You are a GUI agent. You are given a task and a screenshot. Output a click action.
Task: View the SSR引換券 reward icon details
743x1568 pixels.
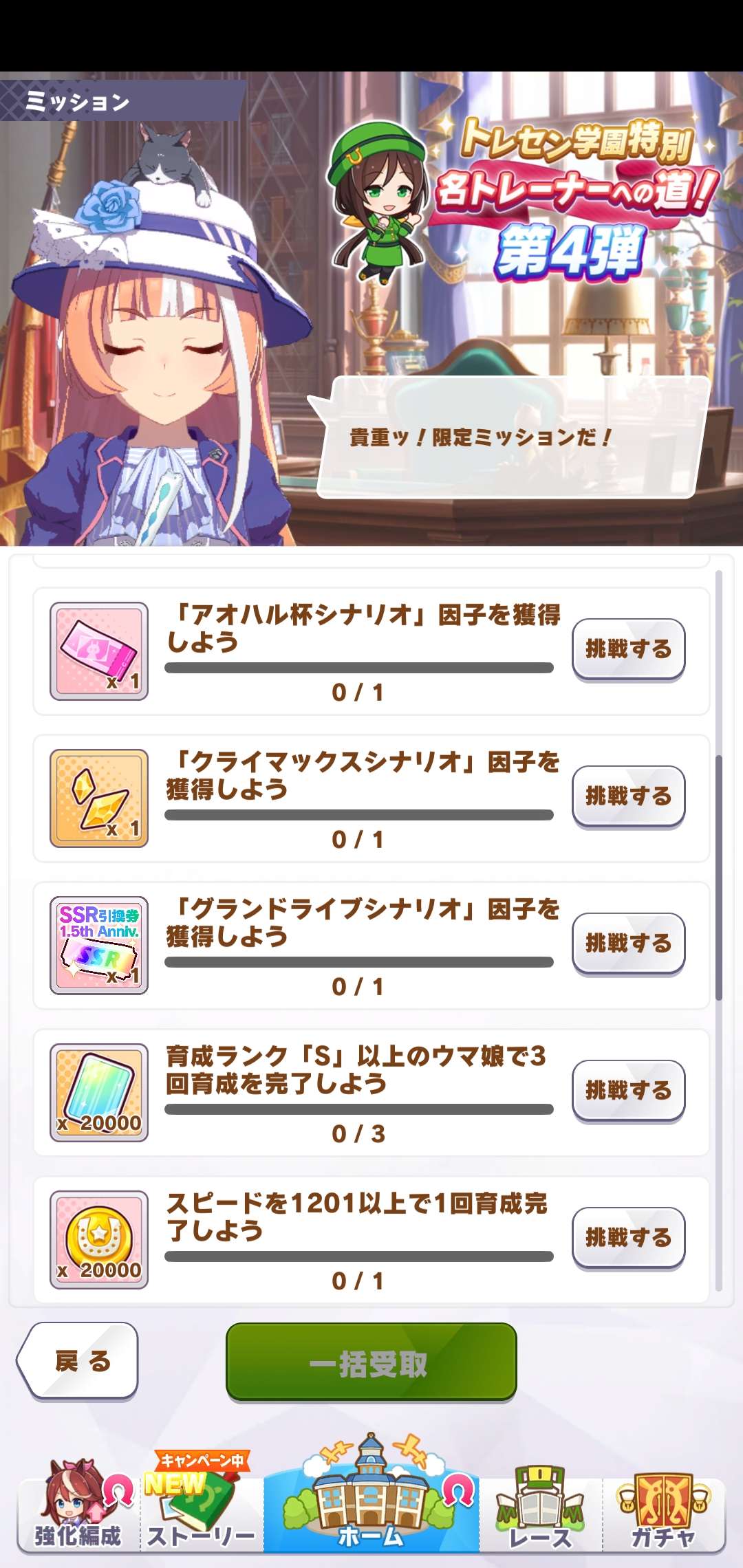point(99,945)
